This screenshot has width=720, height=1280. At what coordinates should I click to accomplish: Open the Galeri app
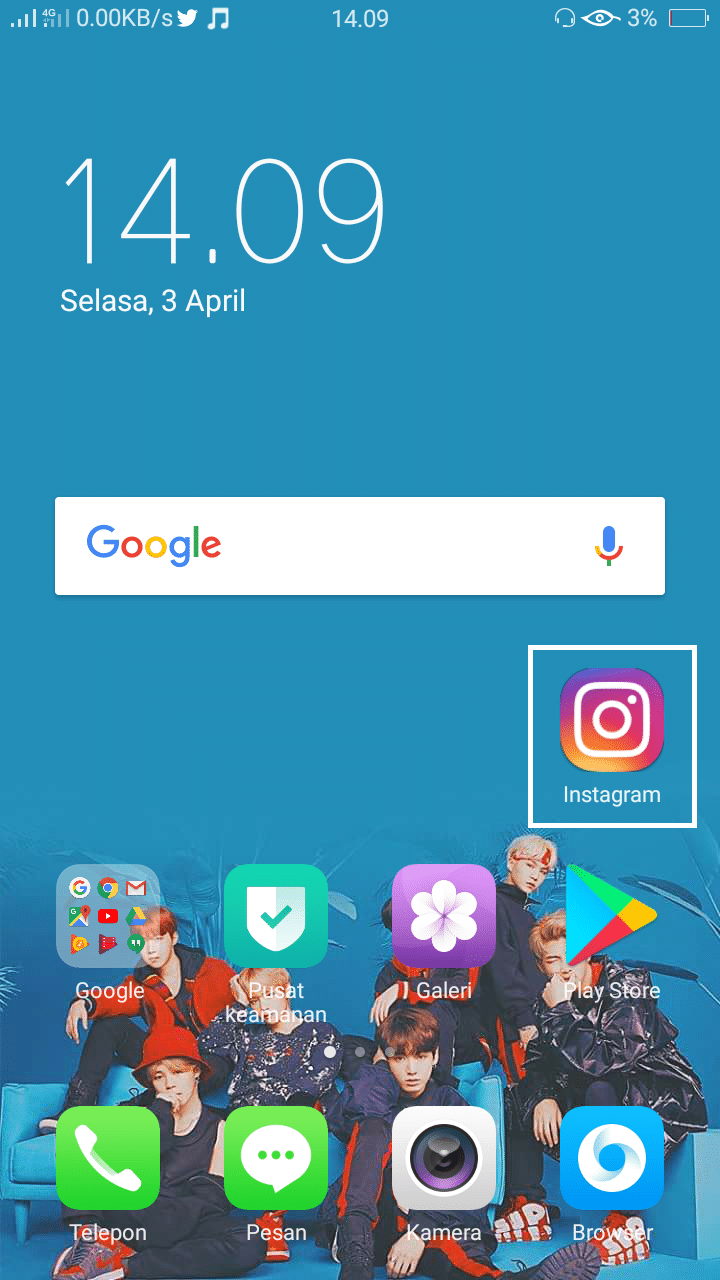(444, 916)
